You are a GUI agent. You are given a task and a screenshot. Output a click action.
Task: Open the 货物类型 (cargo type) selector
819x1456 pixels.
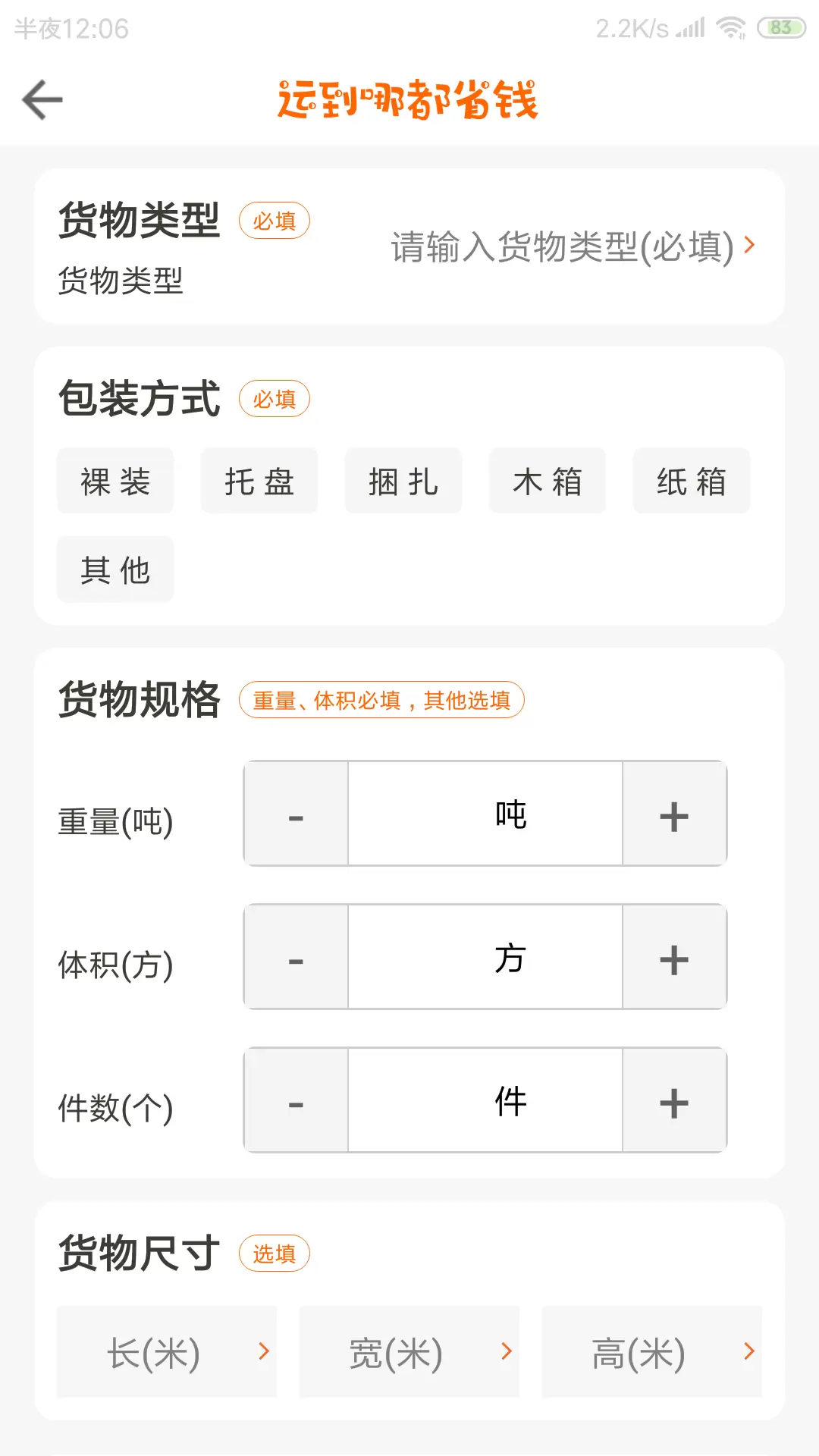click(573, 246)
